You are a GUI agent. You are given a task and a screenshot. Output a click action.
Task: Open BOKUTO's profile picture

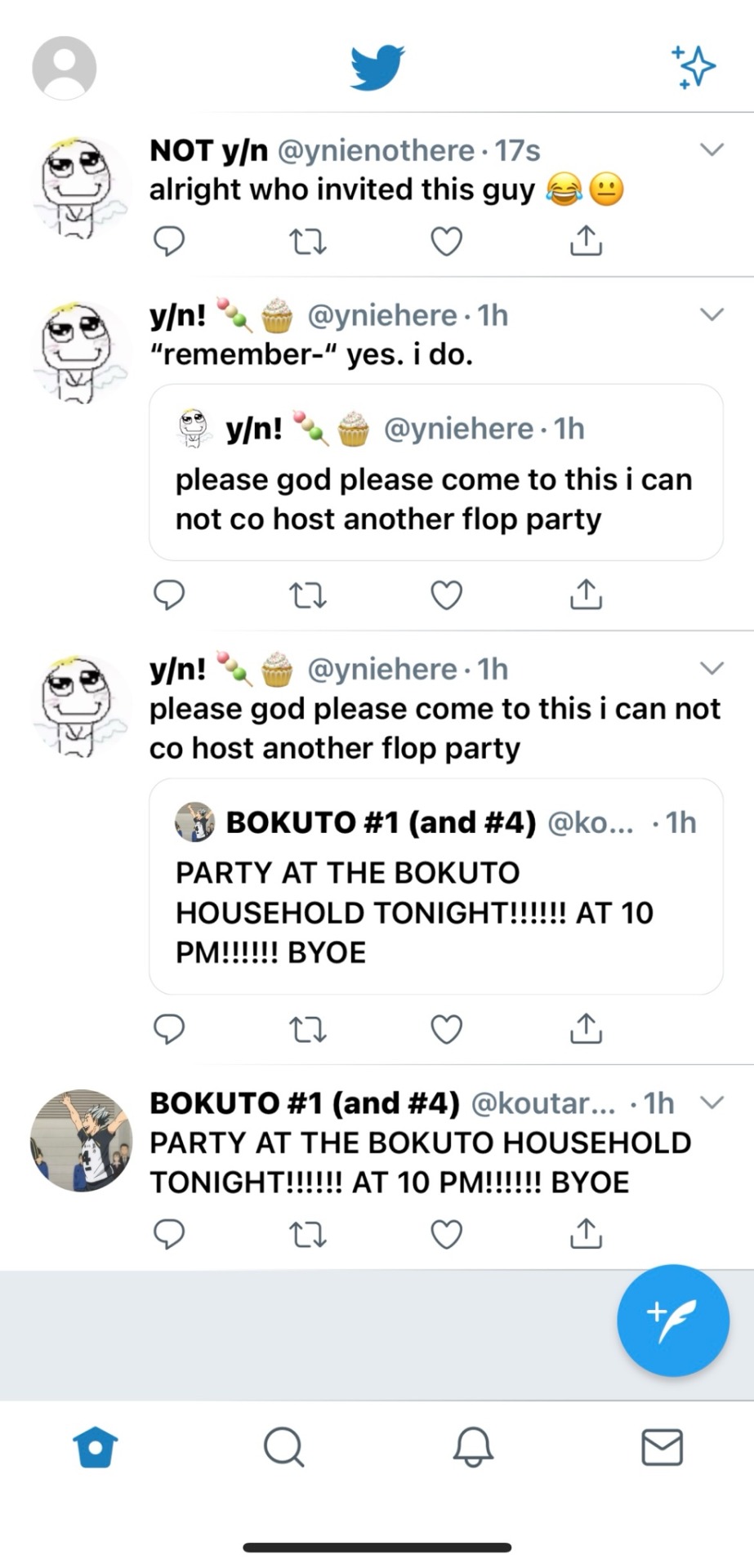81,1141
